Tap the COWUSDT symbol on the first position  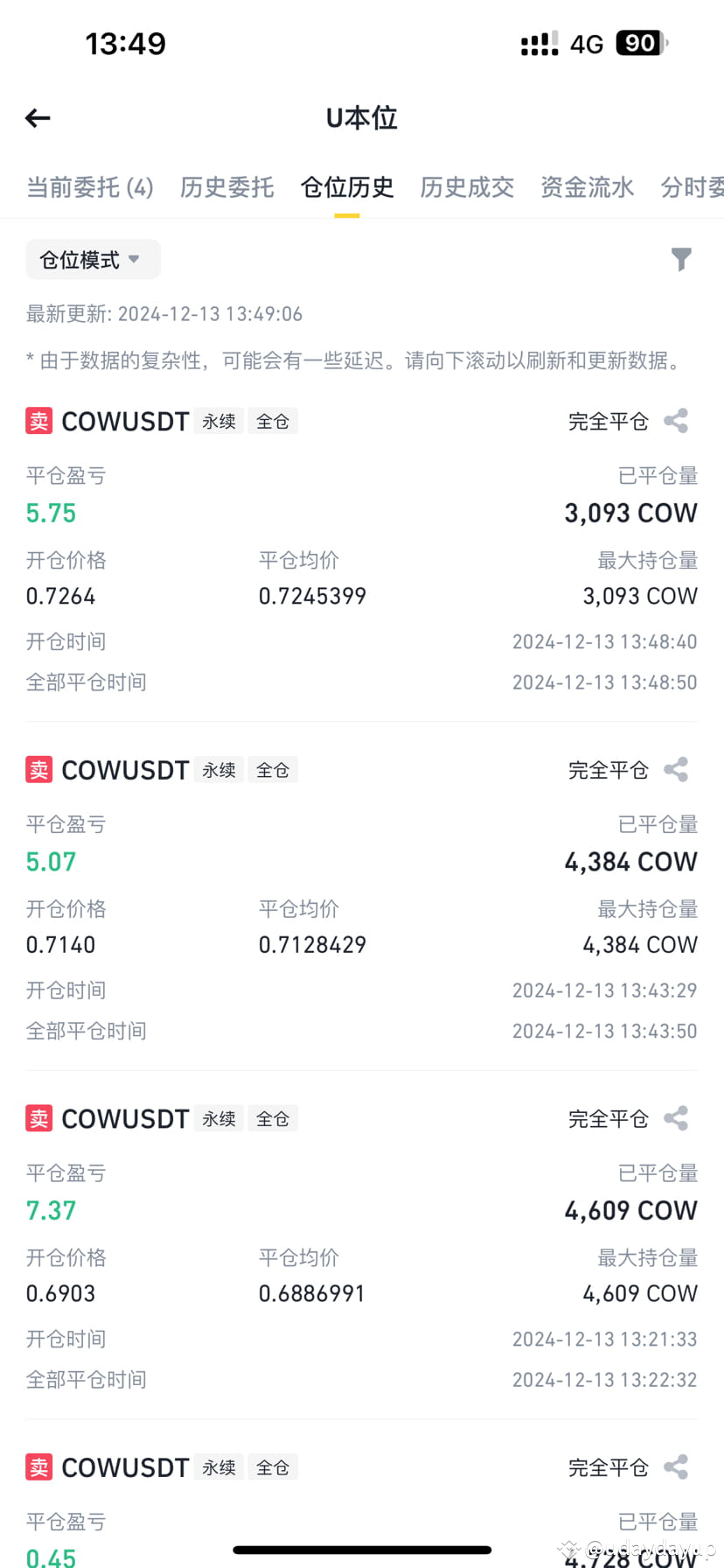click(125, 421)
